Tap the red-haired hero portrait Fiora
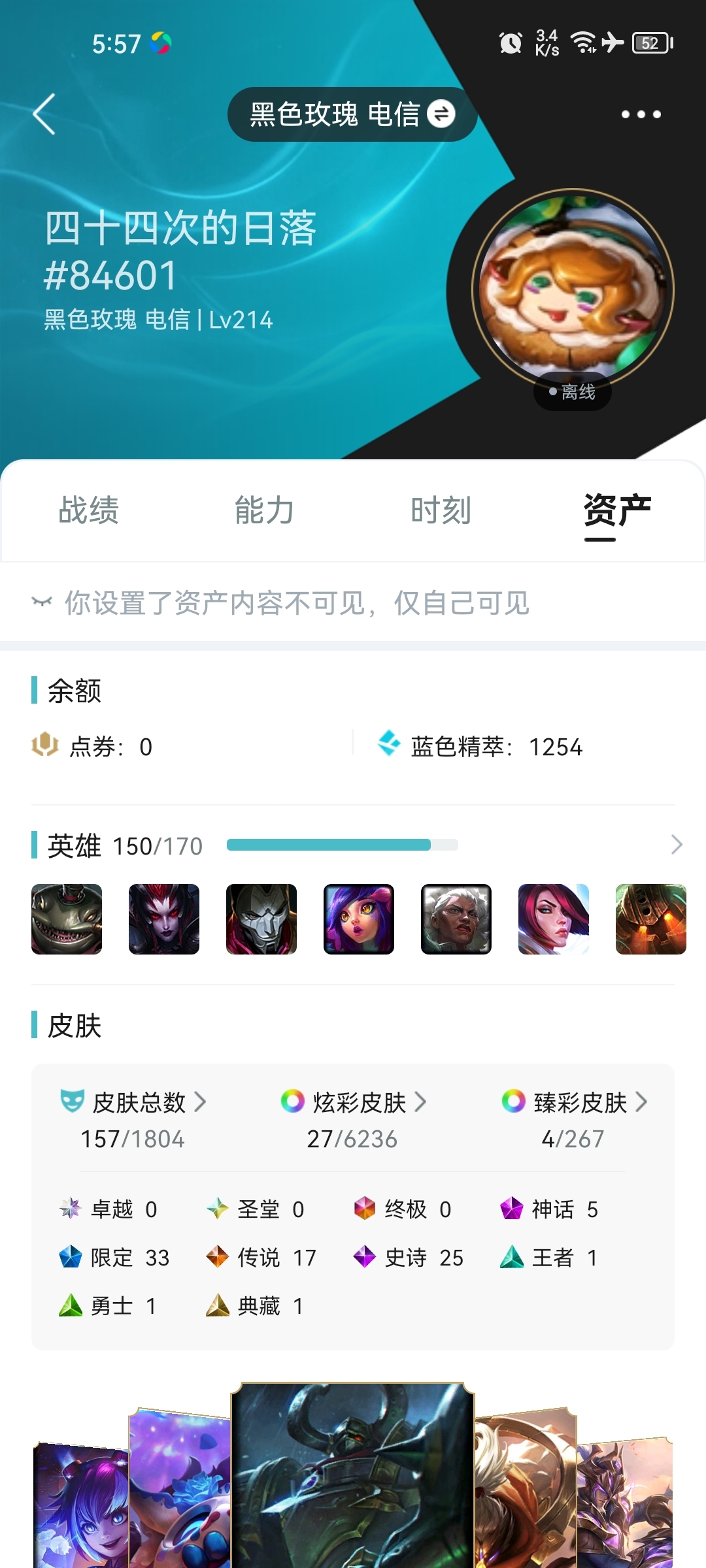The width and height of the screenshot is (706, 1568). coord(554,919)
